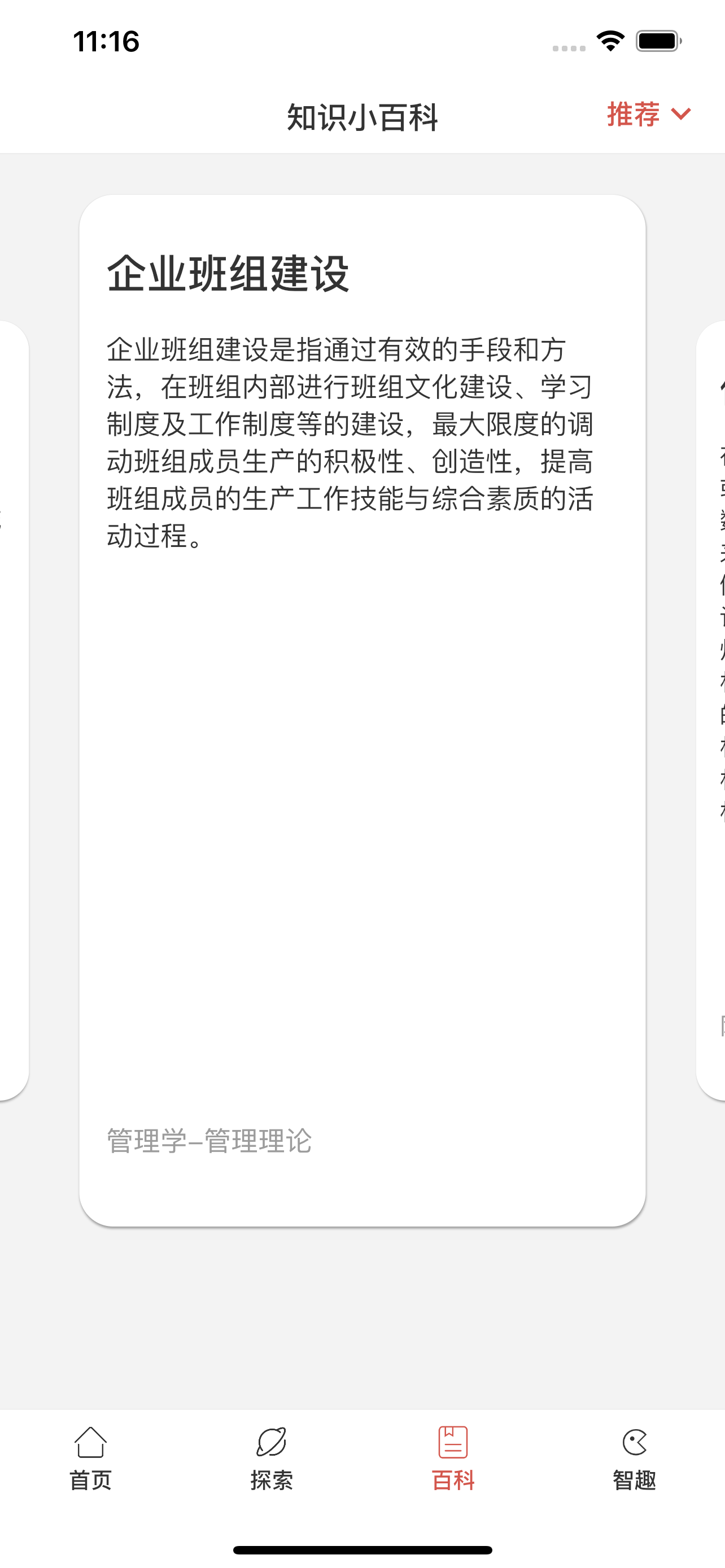The image size is (725, 1568).
Task: Open the 推荐 dropdown filter
Action: coord(648,115)
